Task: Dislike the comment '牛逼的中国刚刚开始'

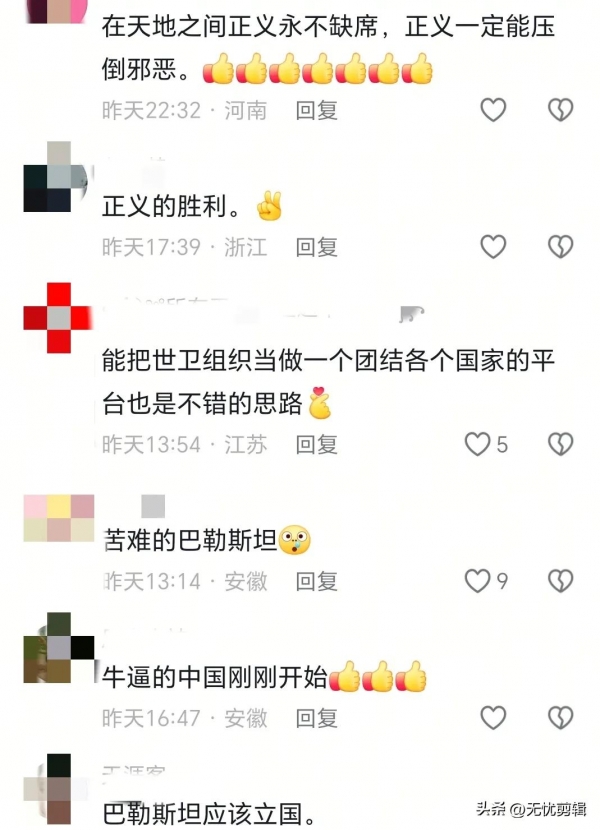Action: (561, 717)
